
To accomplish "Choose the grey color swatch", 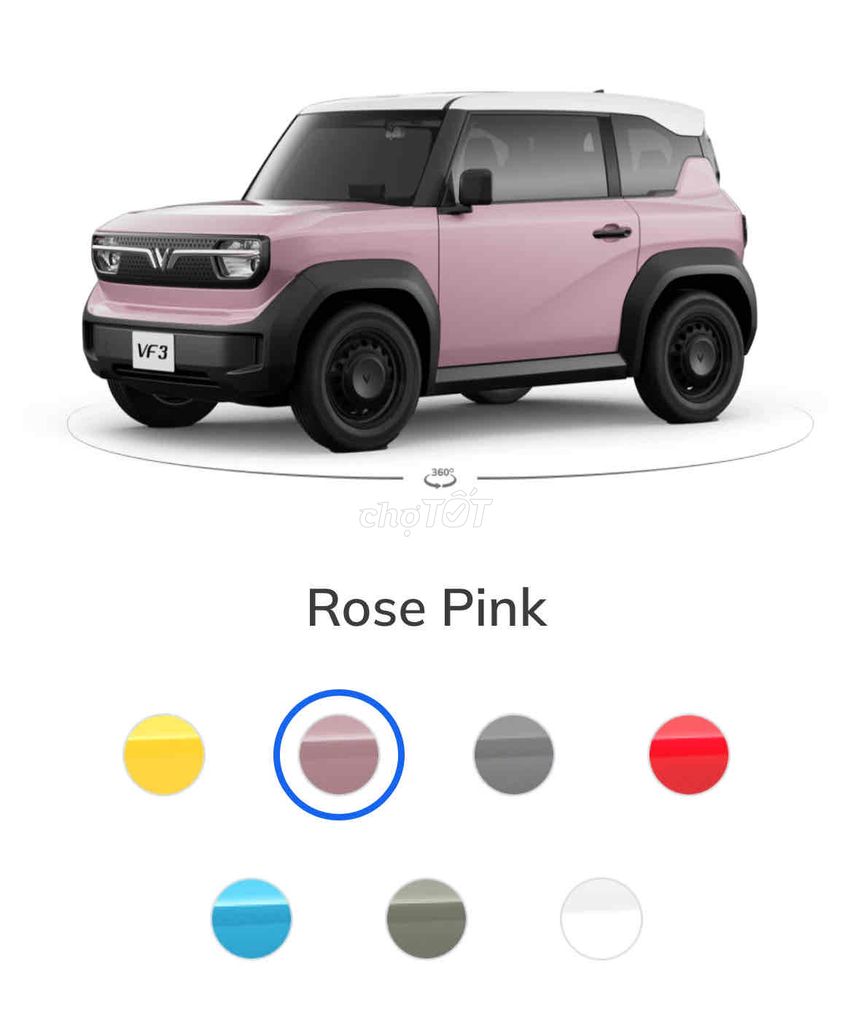I will (513, 755).
